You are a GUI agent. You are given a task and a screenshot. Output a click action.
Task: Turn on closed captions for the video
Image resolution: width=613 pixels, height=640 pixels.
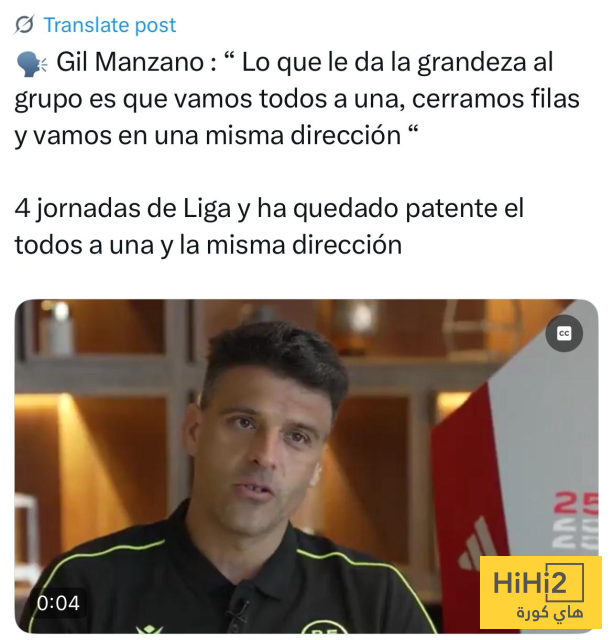[x=564, y=333]
